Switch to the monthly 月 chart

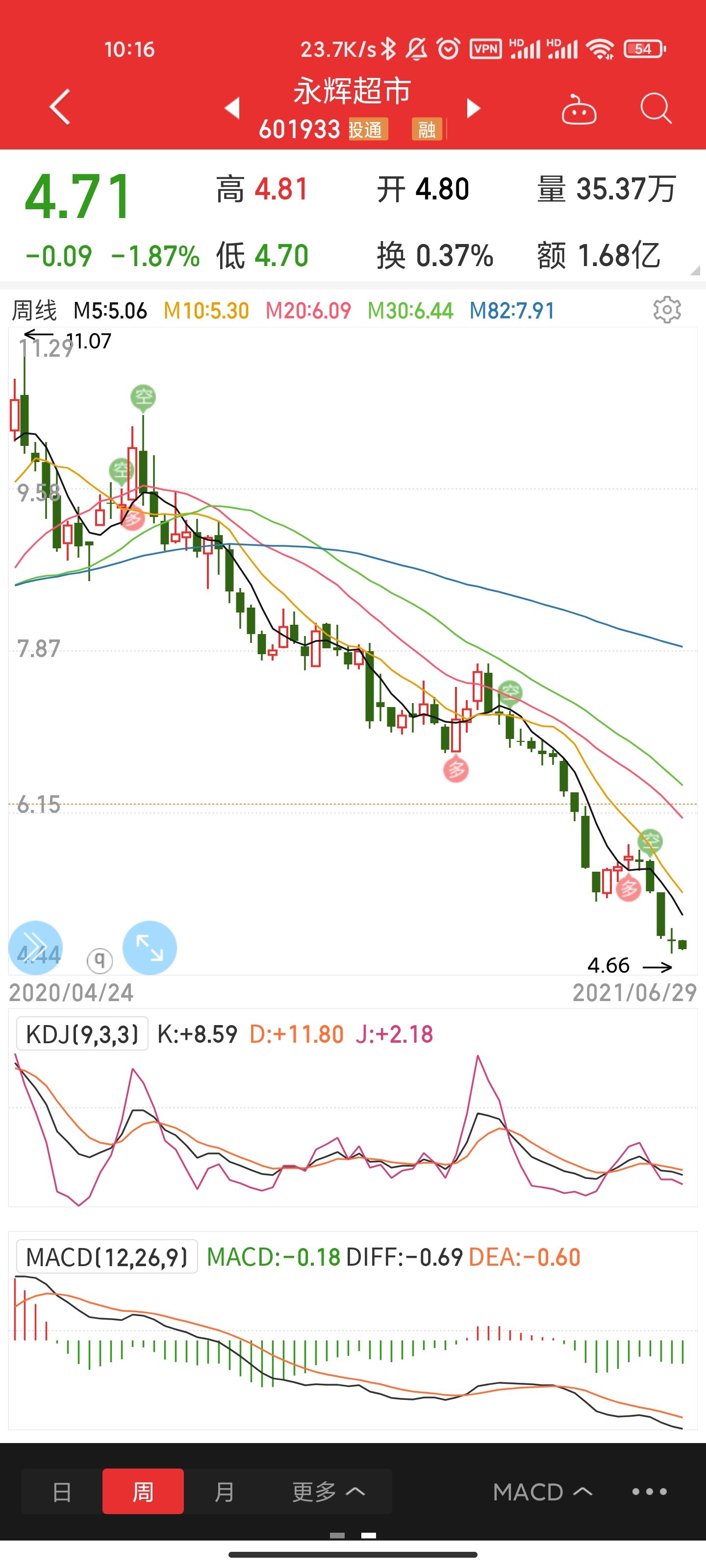coord(224,1491)
